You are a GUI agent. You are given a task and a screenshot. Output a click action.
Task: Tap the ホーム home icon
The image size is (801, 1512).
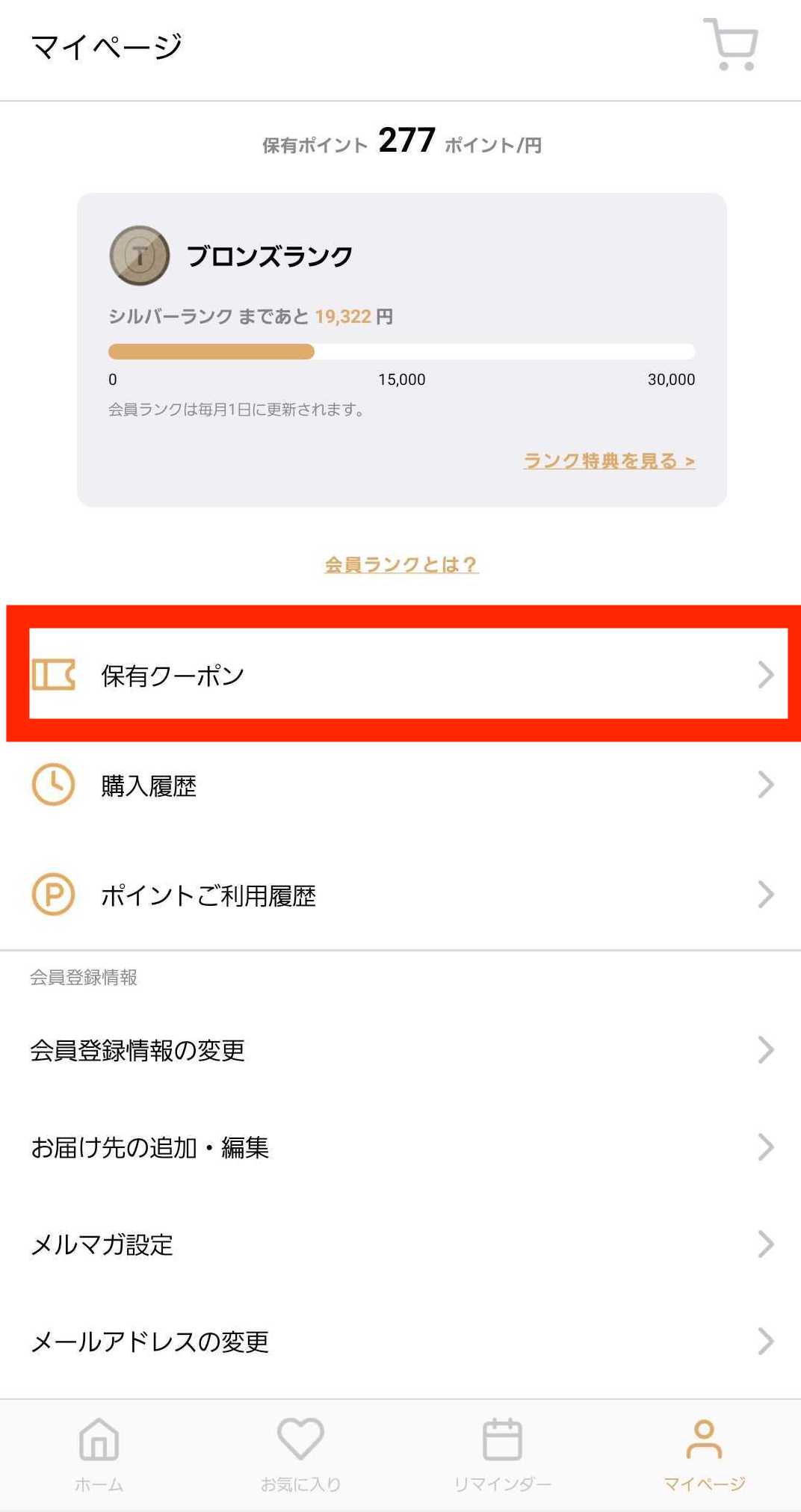(x=99, y=1442)
